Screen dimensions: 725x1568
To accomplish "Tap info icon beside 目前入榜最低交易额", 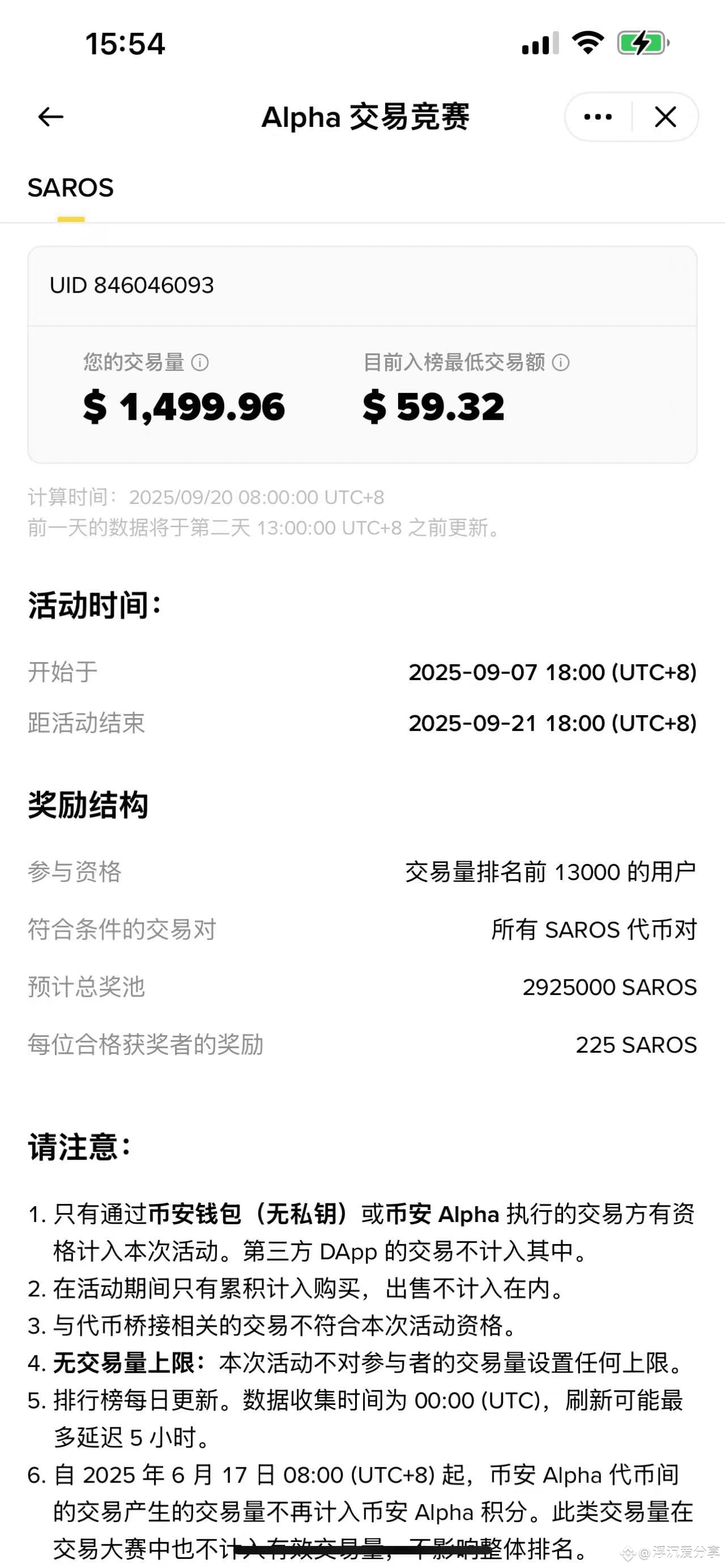I will click(x=561, y=363).
